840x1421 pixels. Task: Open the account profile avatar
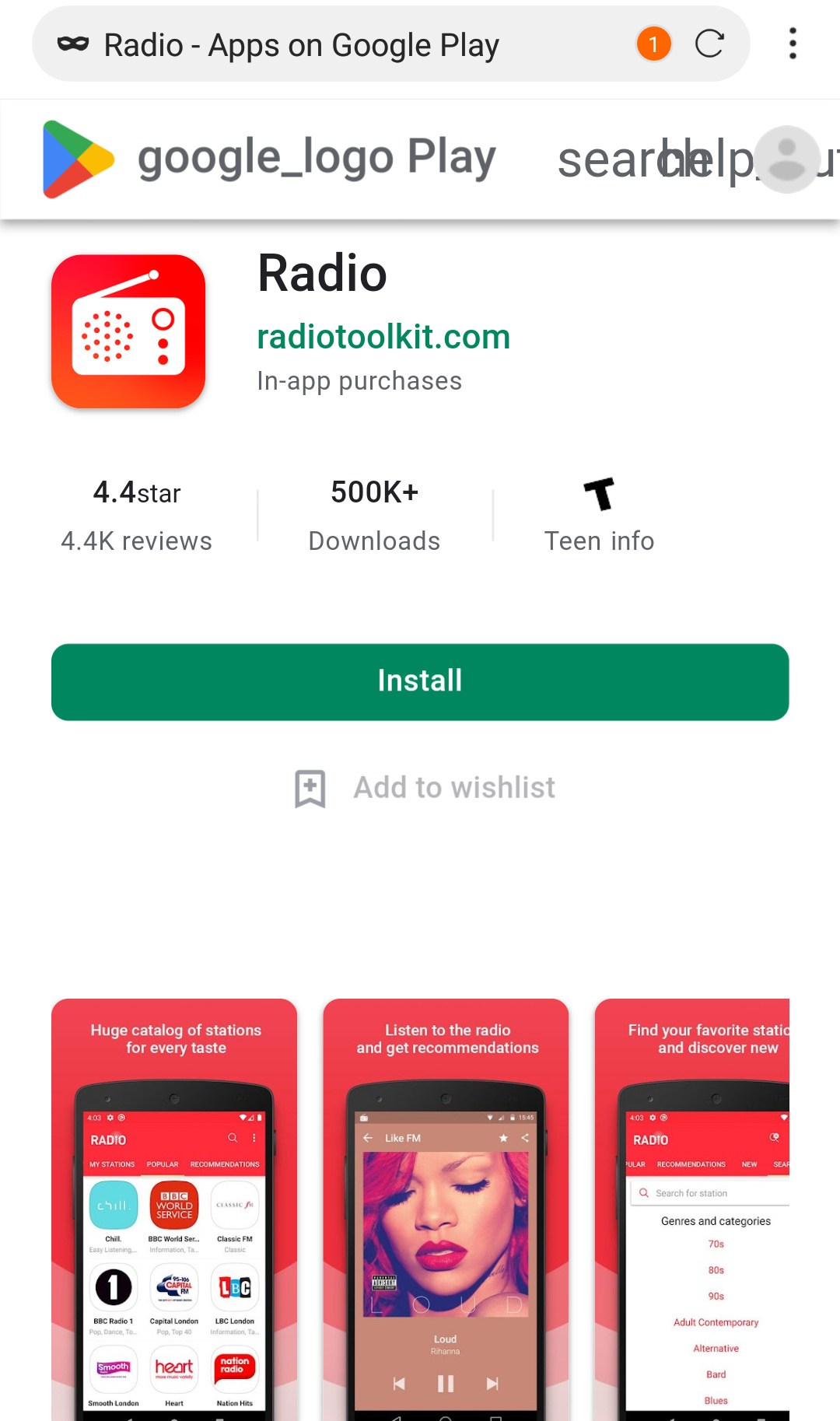coord(787,159)
